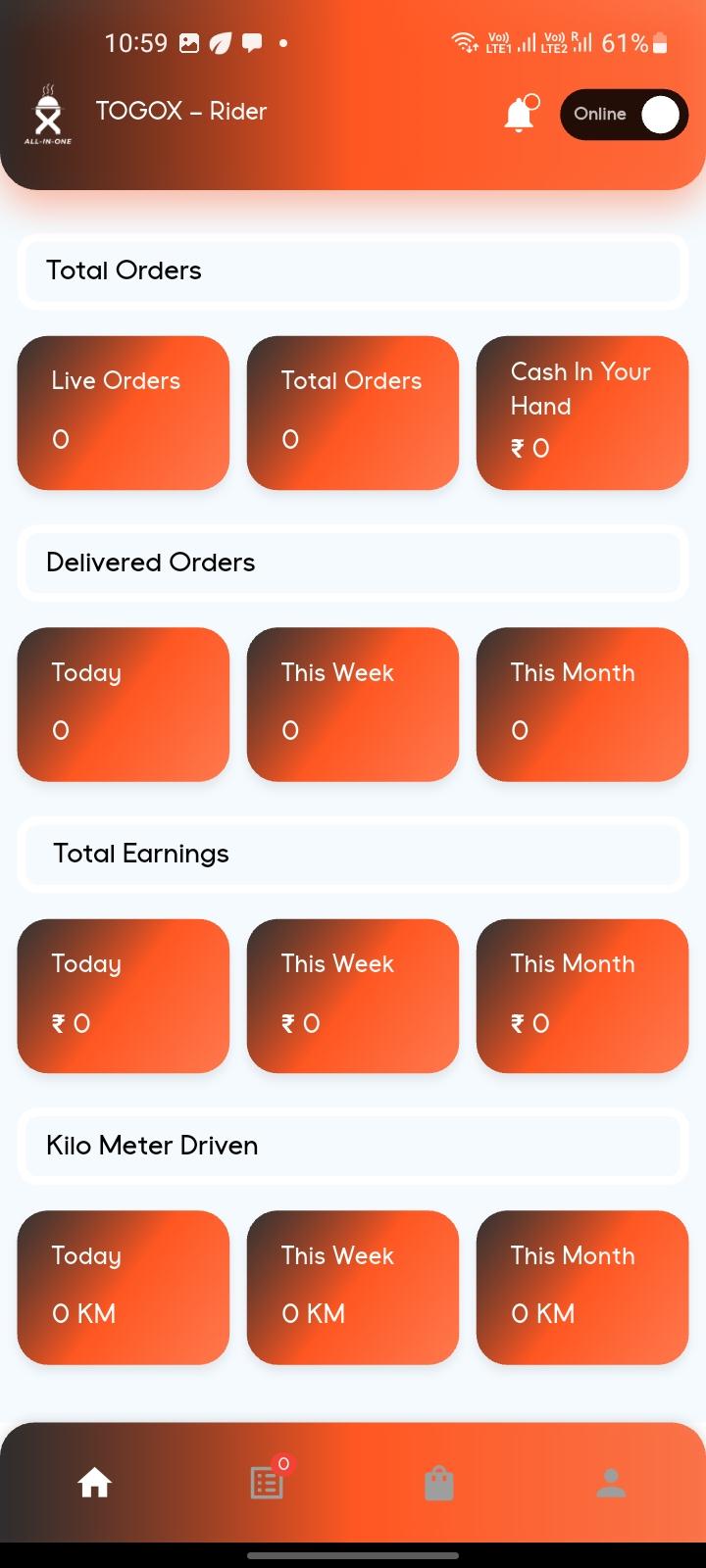This screenshot has width=706, height=1568.
Task: Tap the Online switch knob
Action: click(659, 115)
